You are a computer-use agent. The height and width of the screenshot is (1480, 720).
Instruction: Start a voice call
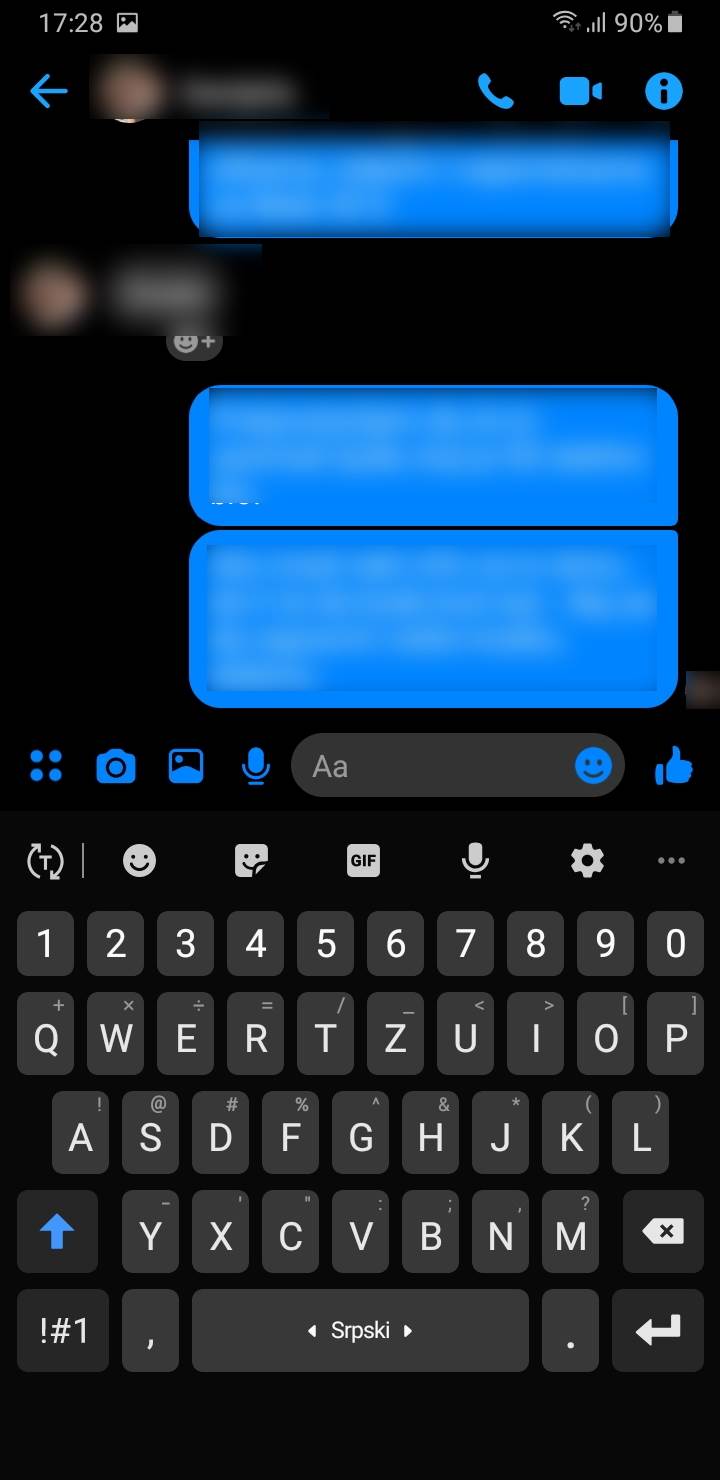coord(495,92)
